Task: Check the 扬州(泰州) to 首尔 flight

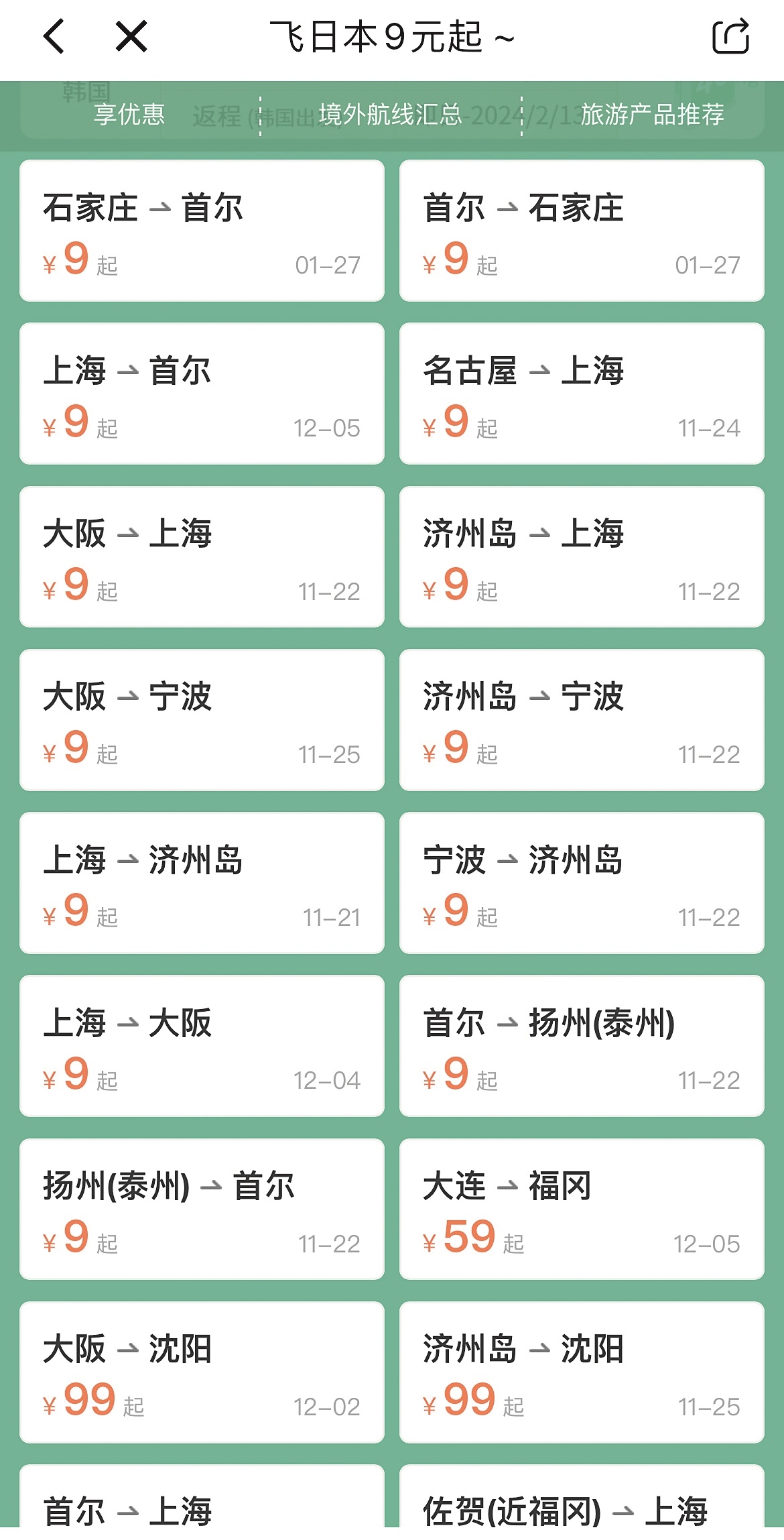Action: (x=202, y=1209)
